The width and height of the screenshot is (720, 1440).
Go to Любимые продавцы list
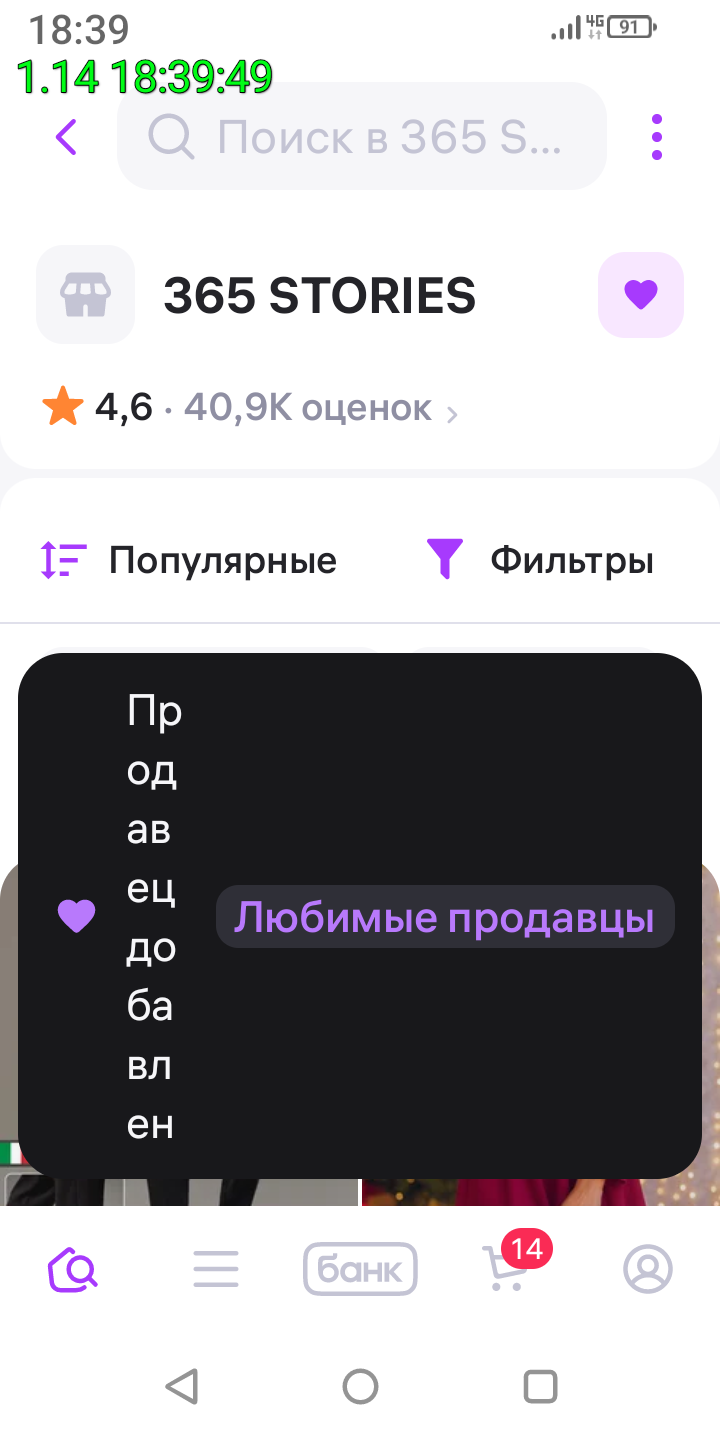(x=445, y=916)
